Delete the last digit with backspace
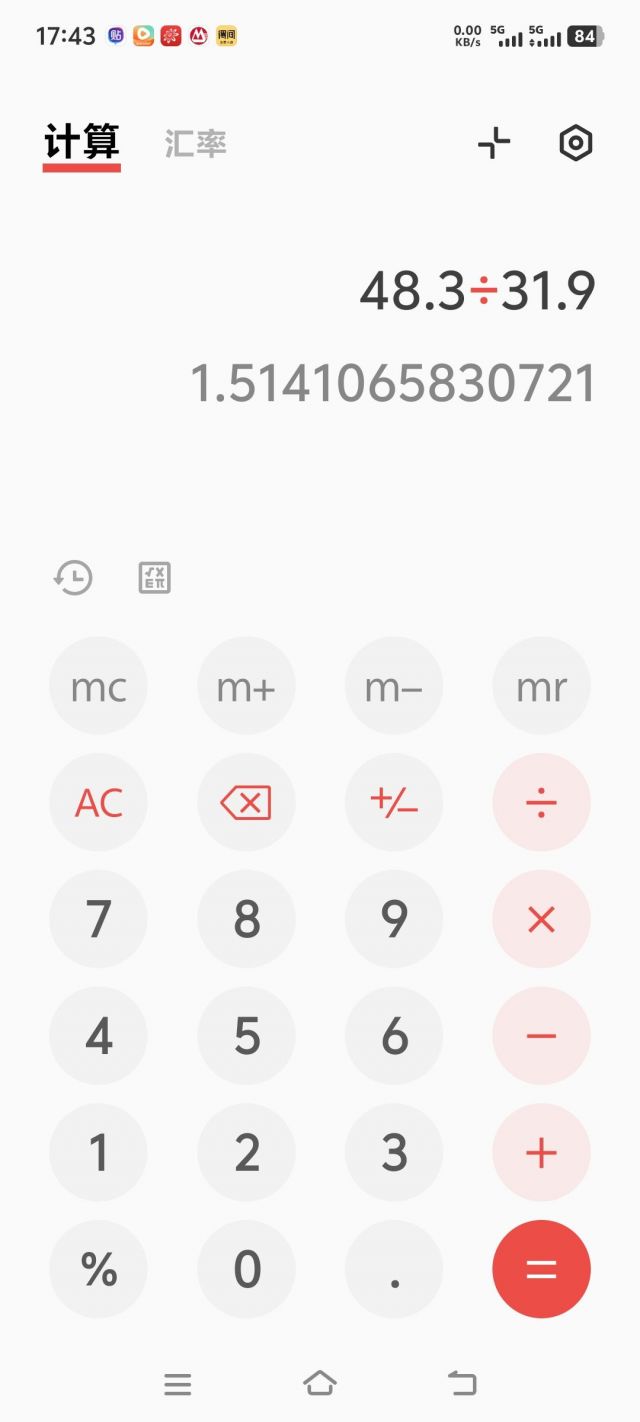Screen dimensions: 640x1422 pos(246,803)
